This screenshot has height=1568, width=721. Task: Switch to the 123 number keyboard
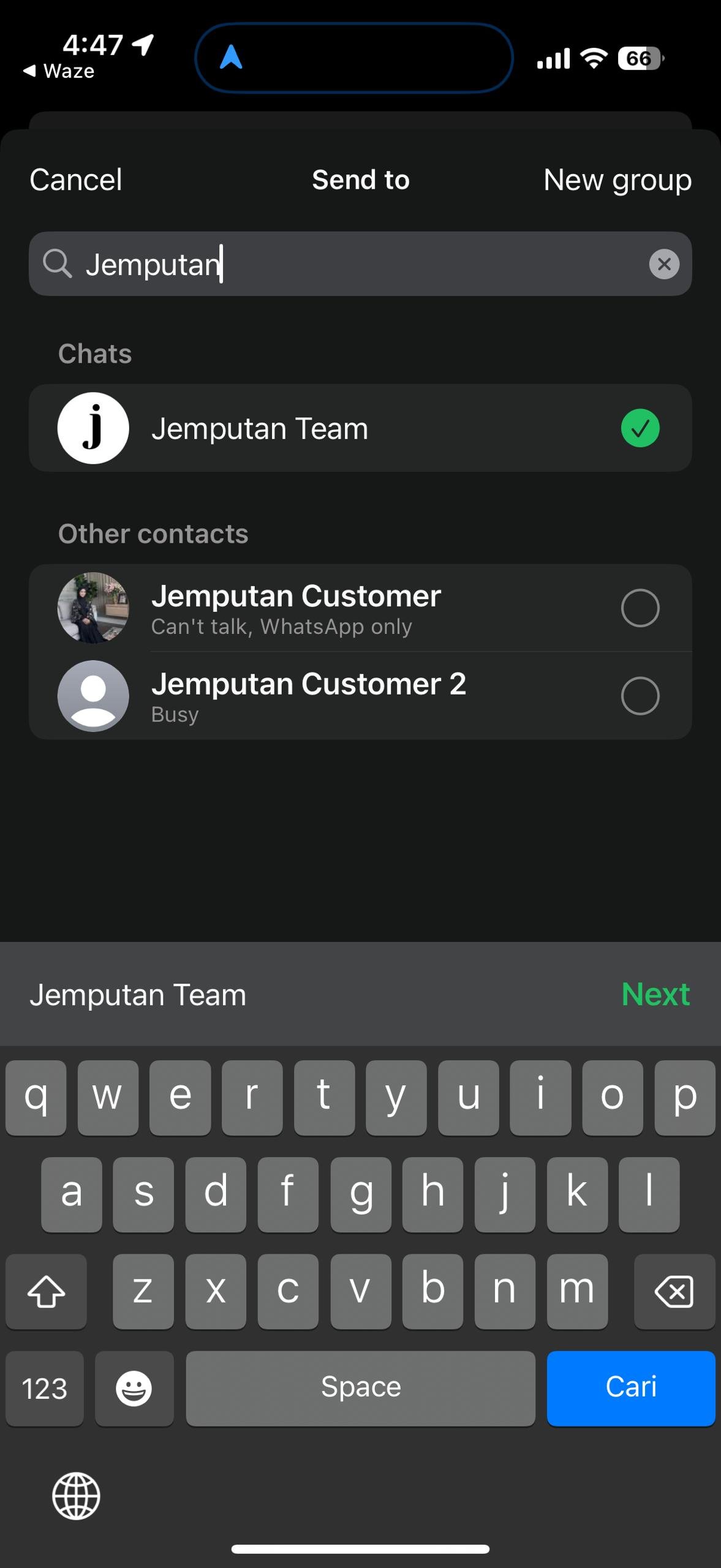45,1388
